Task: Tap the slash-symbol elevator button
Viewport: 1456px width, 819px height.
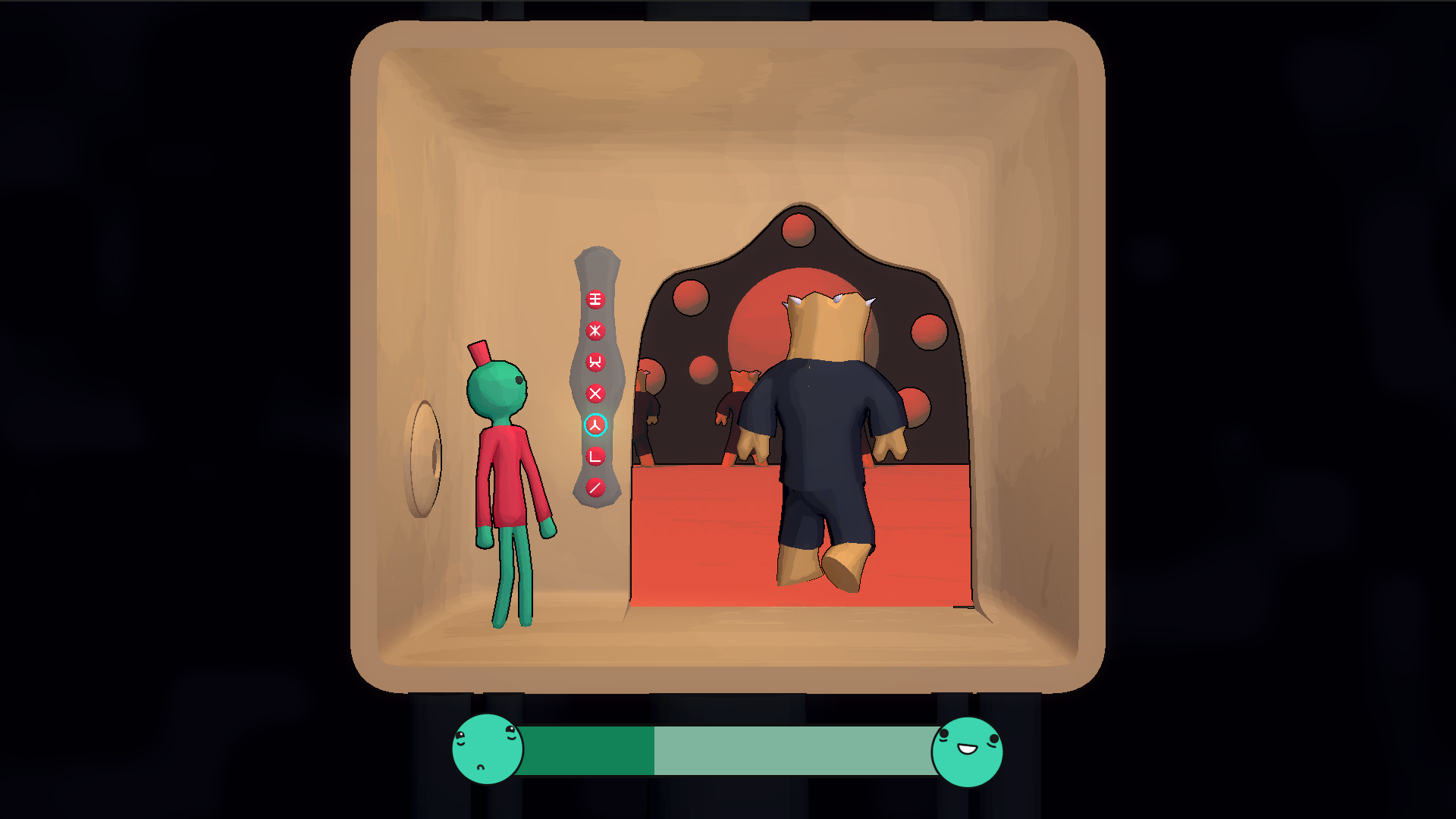Action: click(595, 488)
